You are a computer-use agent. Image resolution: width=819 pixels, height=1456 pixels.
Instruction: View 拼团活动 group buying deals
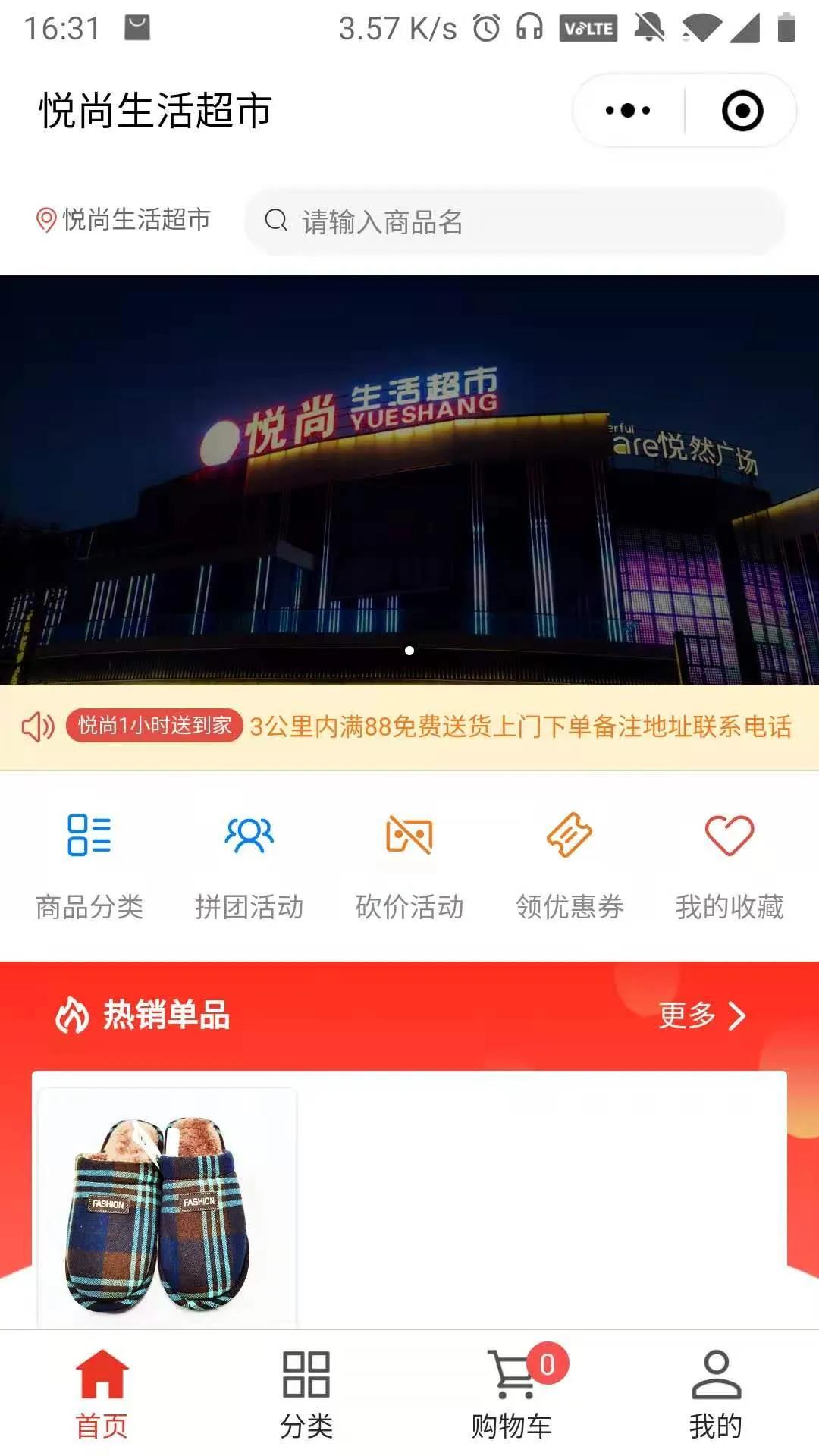(249, 864)
